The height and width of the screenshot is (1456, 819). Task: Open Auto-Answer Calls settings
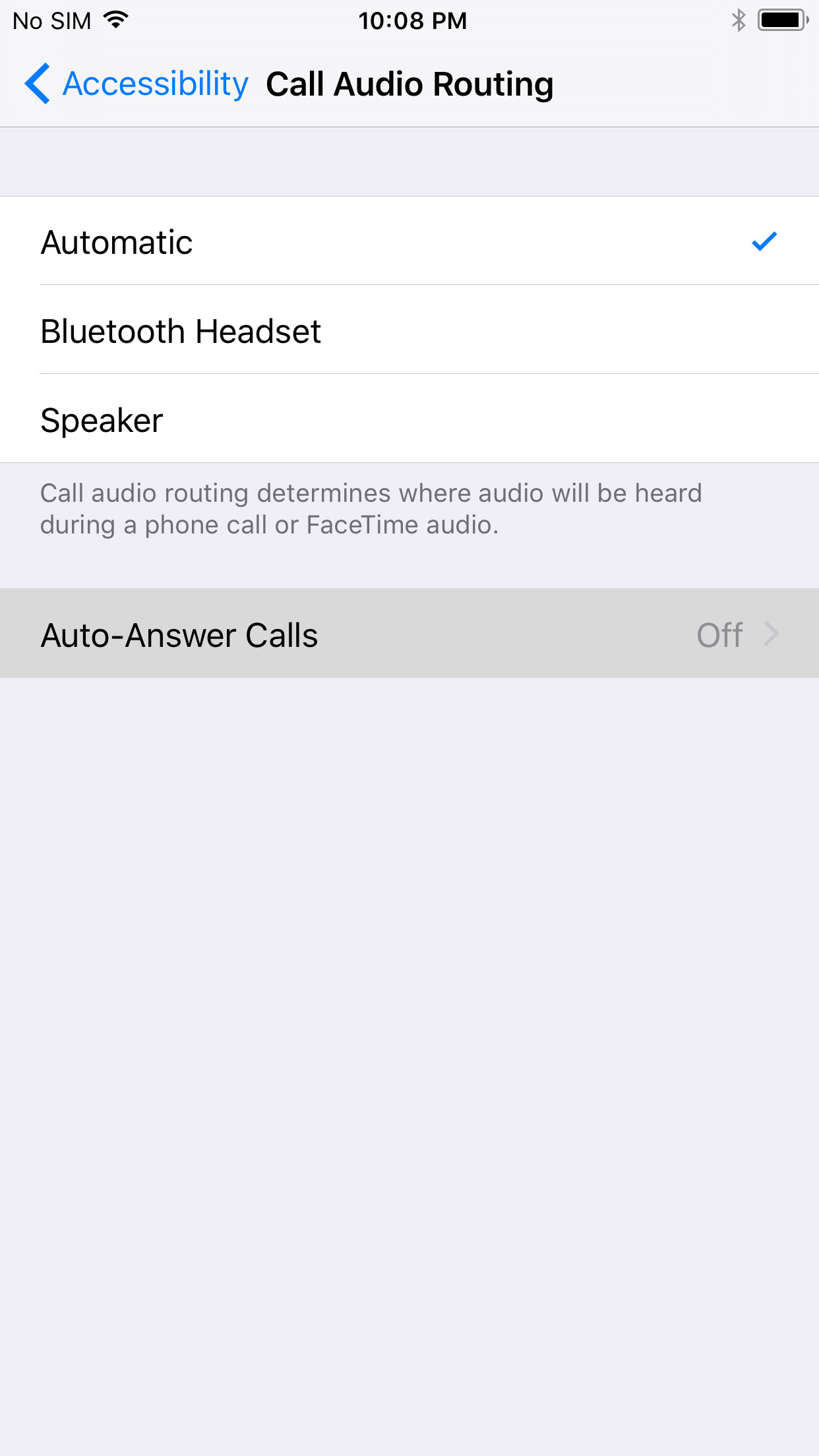(x=409, y=634)
